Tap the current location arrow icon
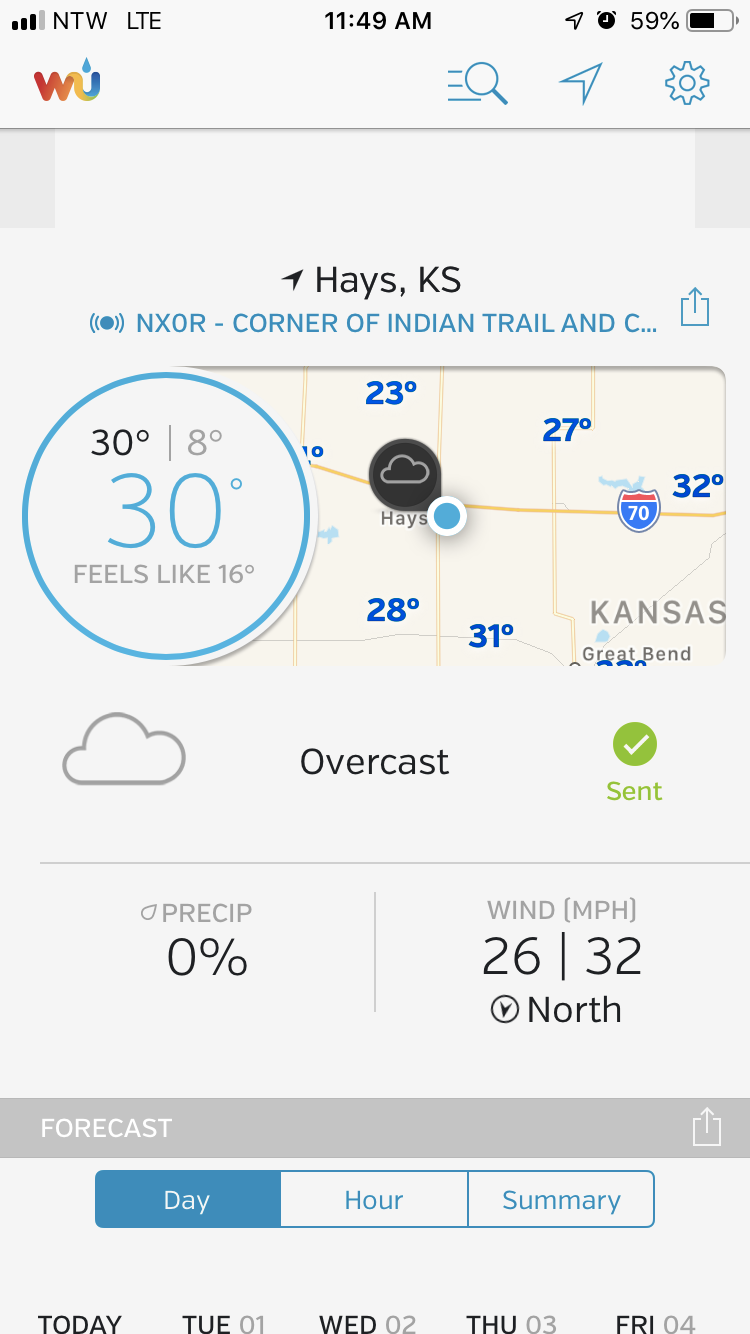Image resolution: width=750 pixels, height=1334 pixels. (x=581, y=84)
